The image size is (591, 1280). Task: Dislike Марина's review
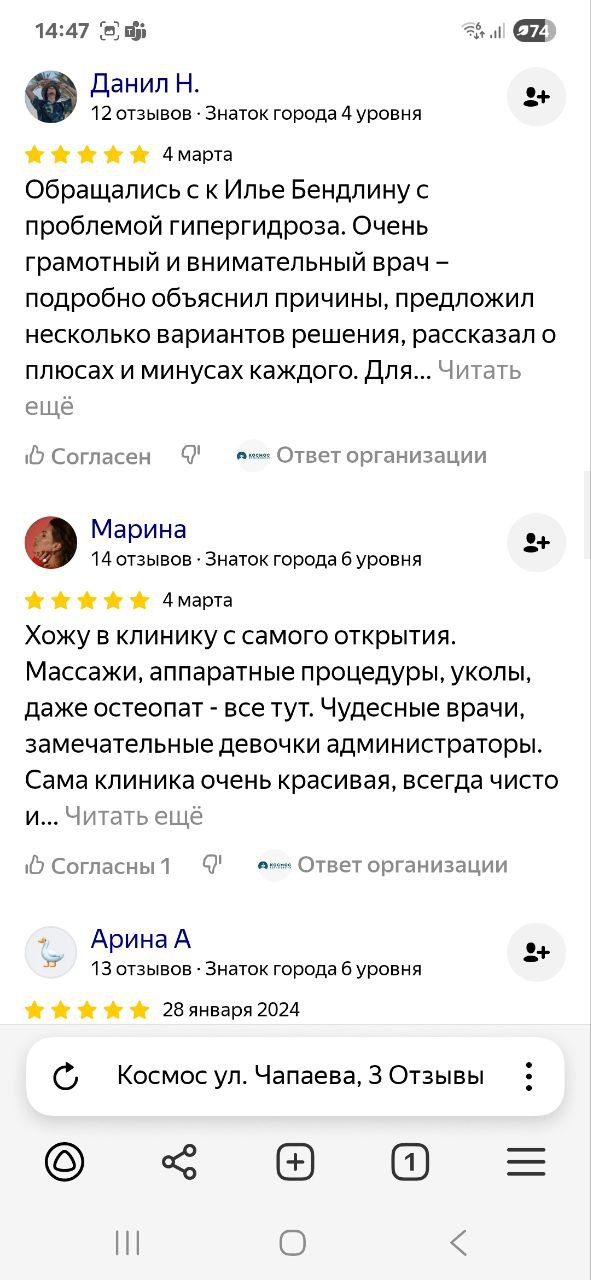pyautogui.click(x=212, y=864)
